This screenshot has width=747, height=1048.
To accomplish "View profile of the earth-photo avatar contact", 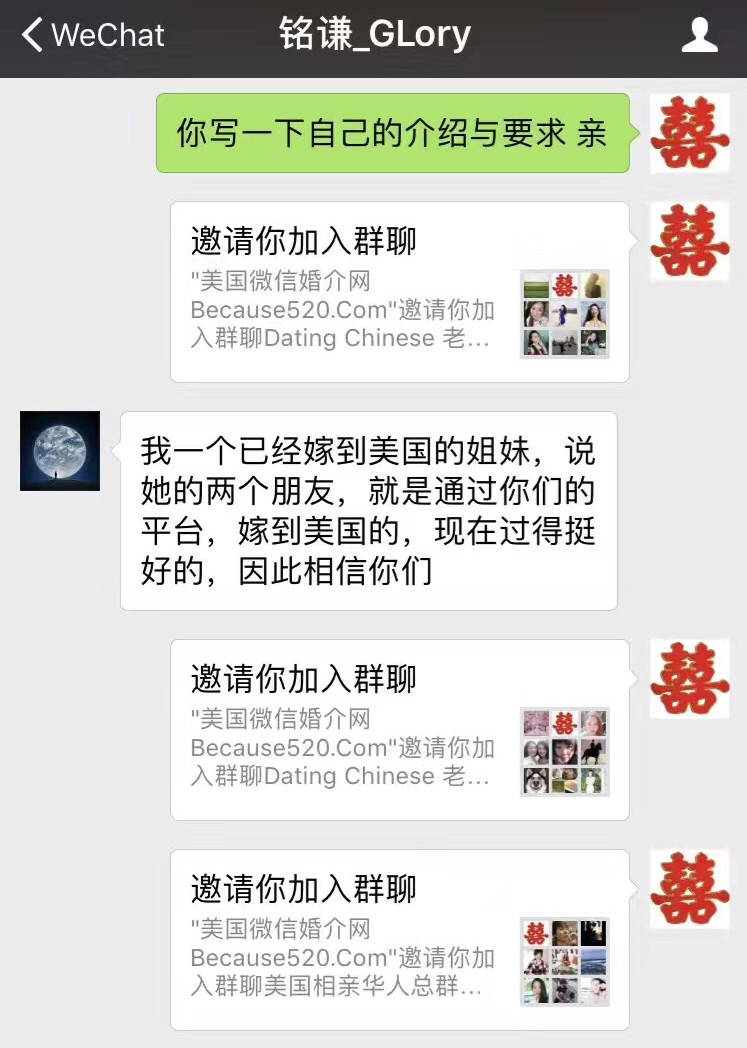I will [x=60, y=451].
